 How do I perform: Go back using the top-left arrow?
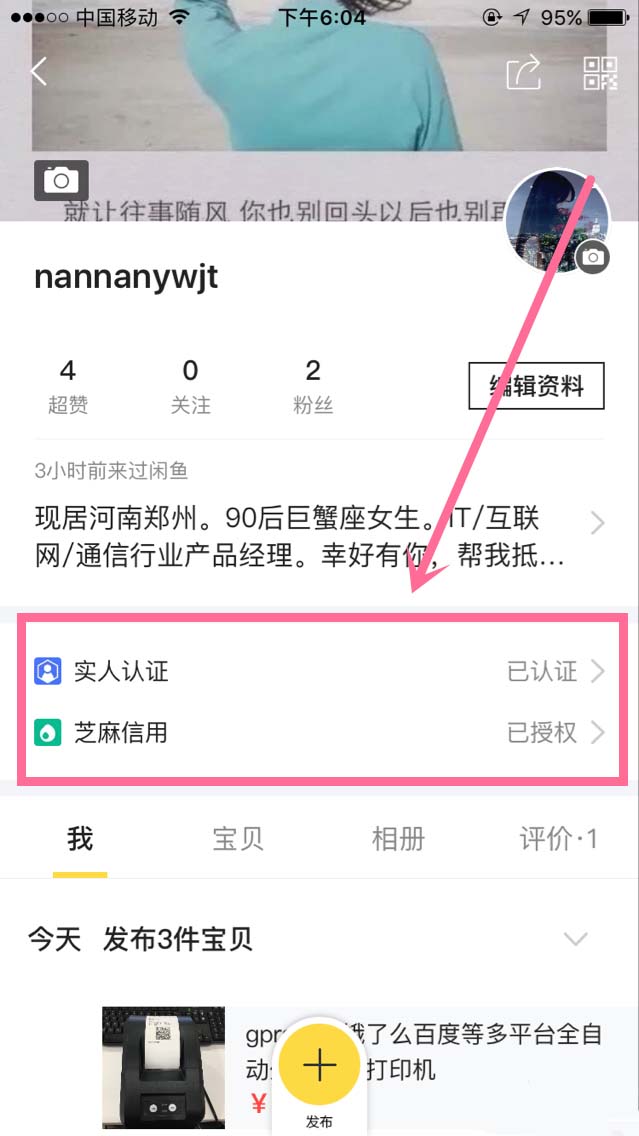click(39, 72)
